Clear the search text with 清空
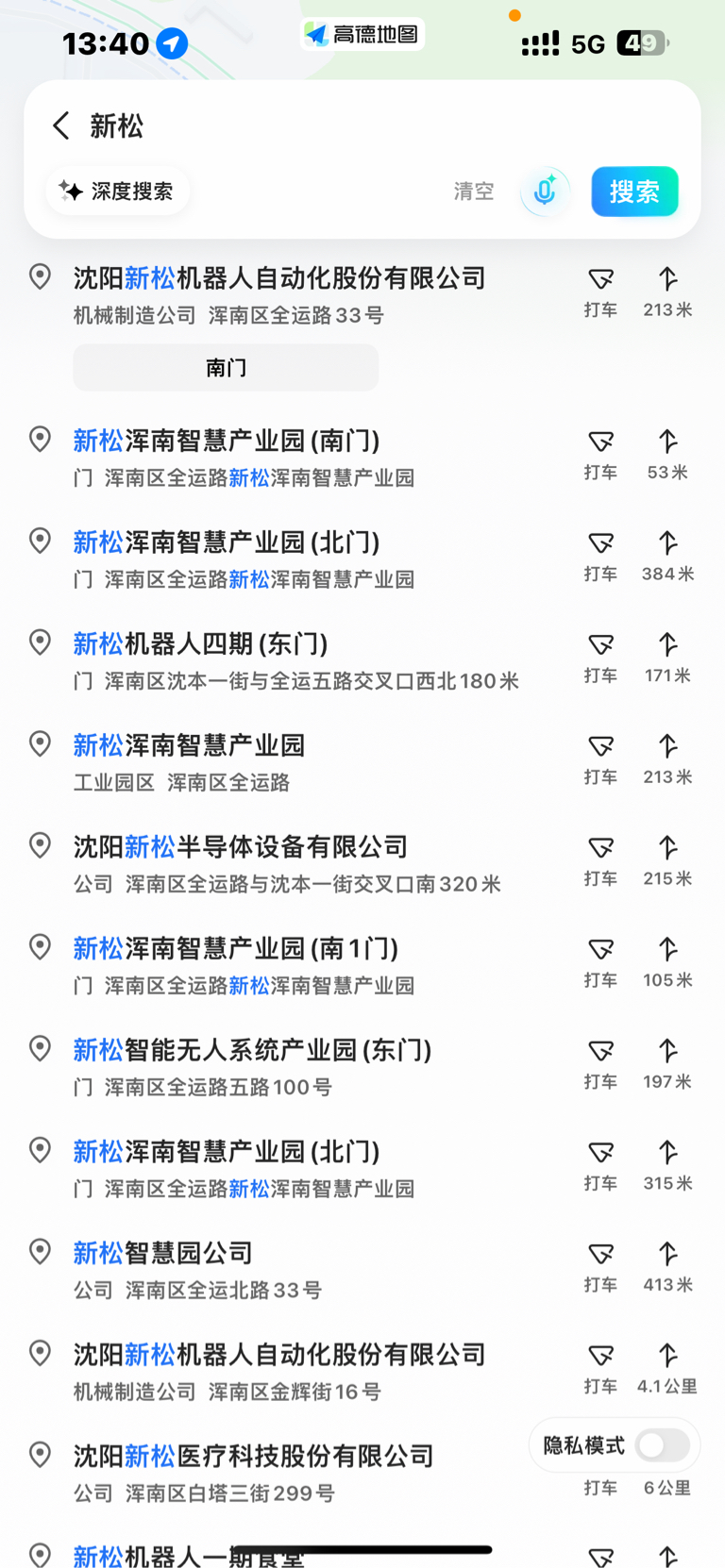The width and height of the screenshot is (725, 1568). click(x=474, y=192)
